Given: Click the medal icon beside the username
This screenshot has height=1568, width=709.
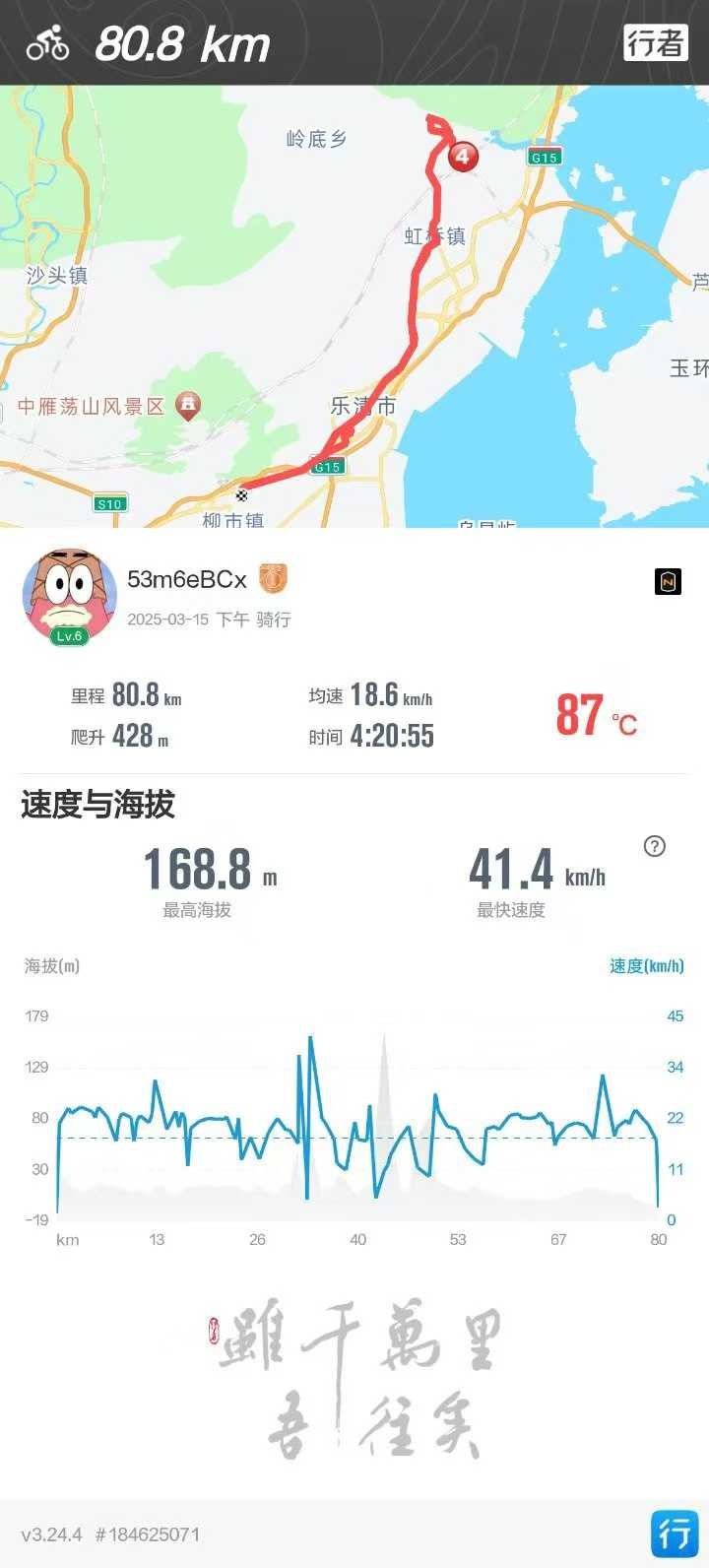Looking at the screenshot, I should click(273, 579).
